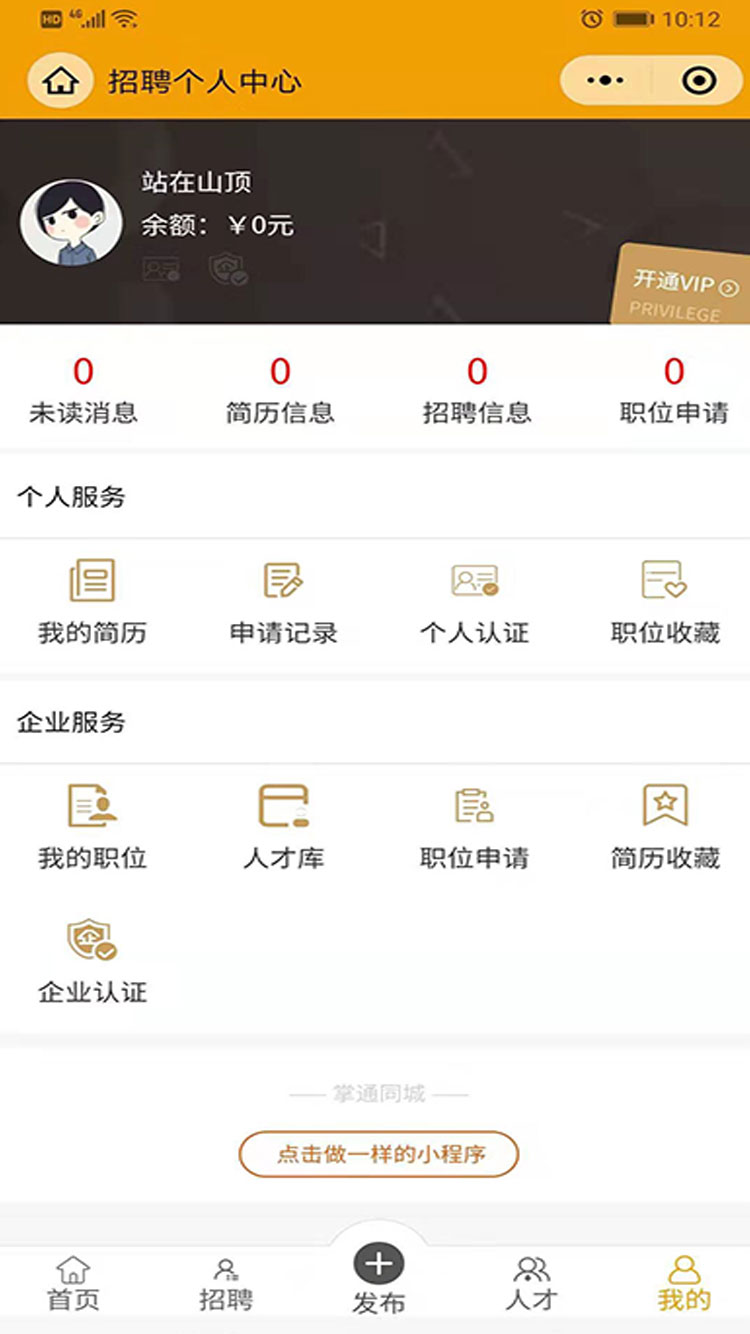View 未读消息 unread messages
This screenshot has height=1334, width=750.
pyautogui.click(x=83, y=391)
